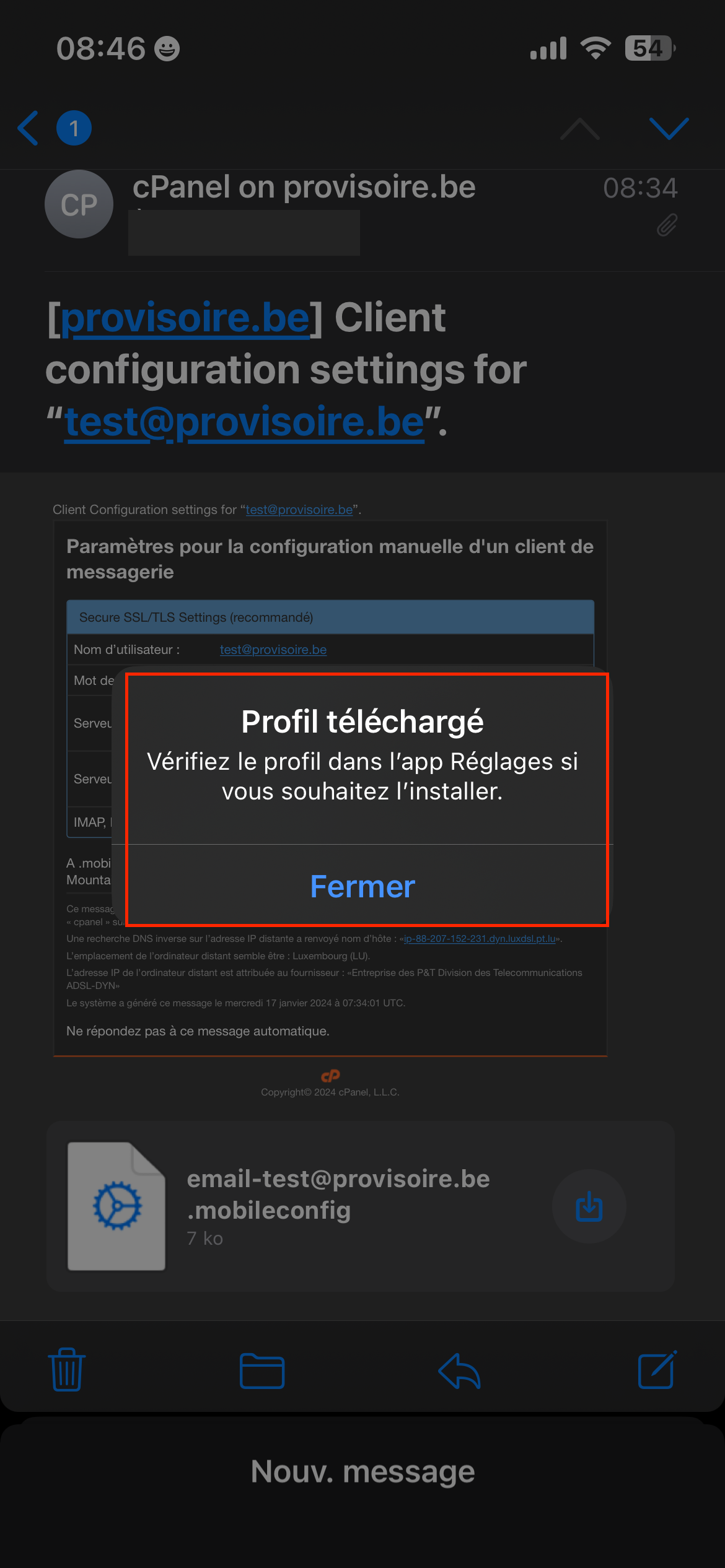Dismiss the dialog with Fermer
The height and width of the screenshot is (1568, 725).
362,886
